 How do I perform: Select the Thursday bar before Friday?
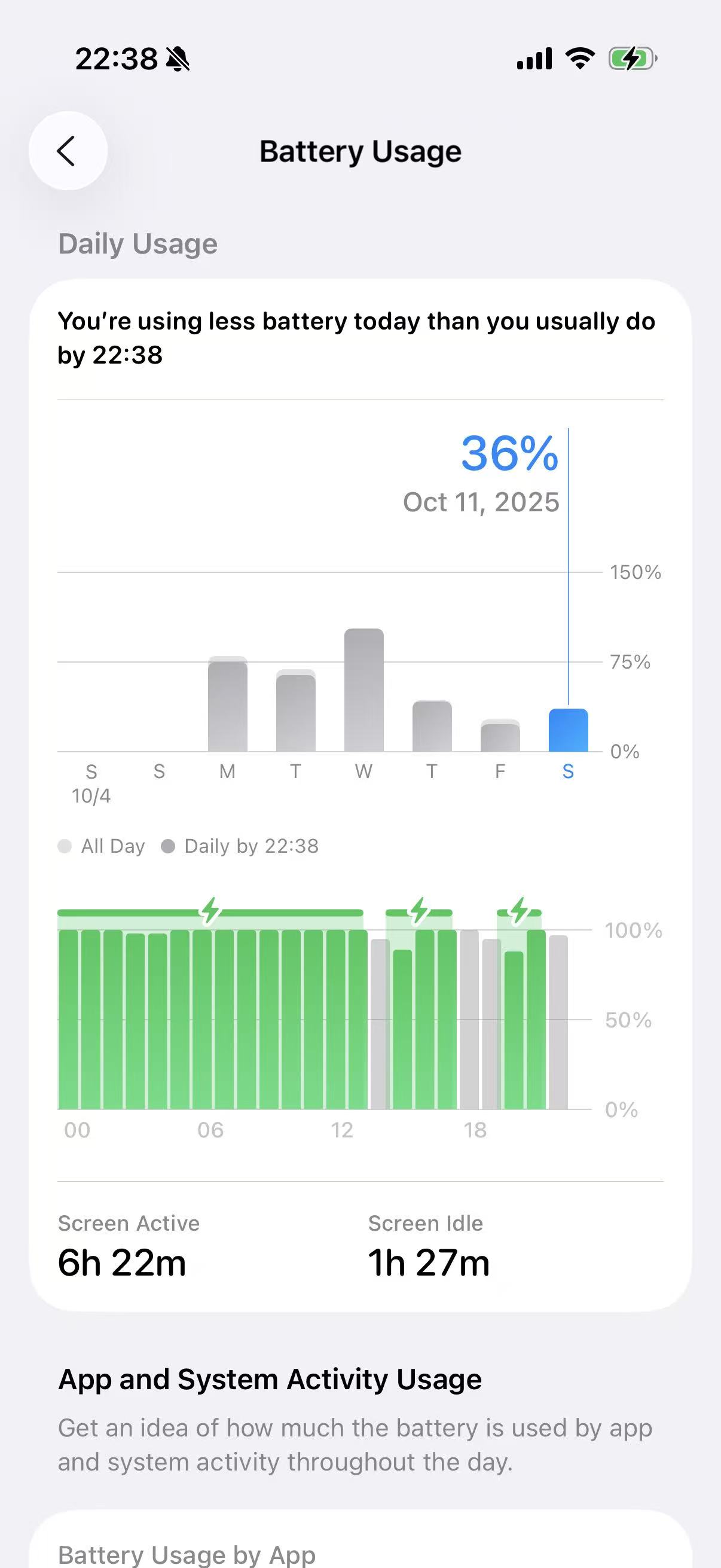coord(432,727)
